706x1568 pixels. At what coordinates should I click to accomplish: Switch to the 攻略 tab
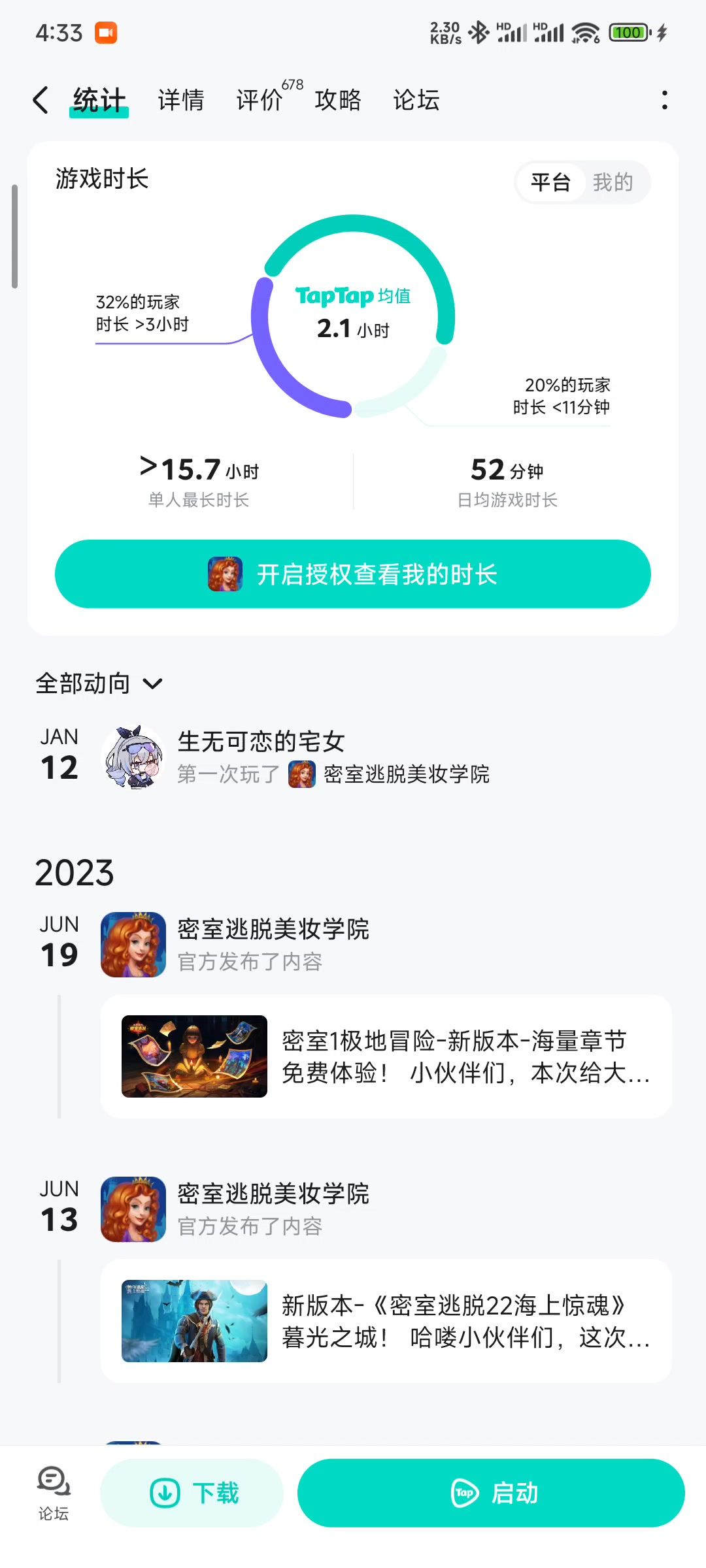pyautogui.click(x=337, y=100)
